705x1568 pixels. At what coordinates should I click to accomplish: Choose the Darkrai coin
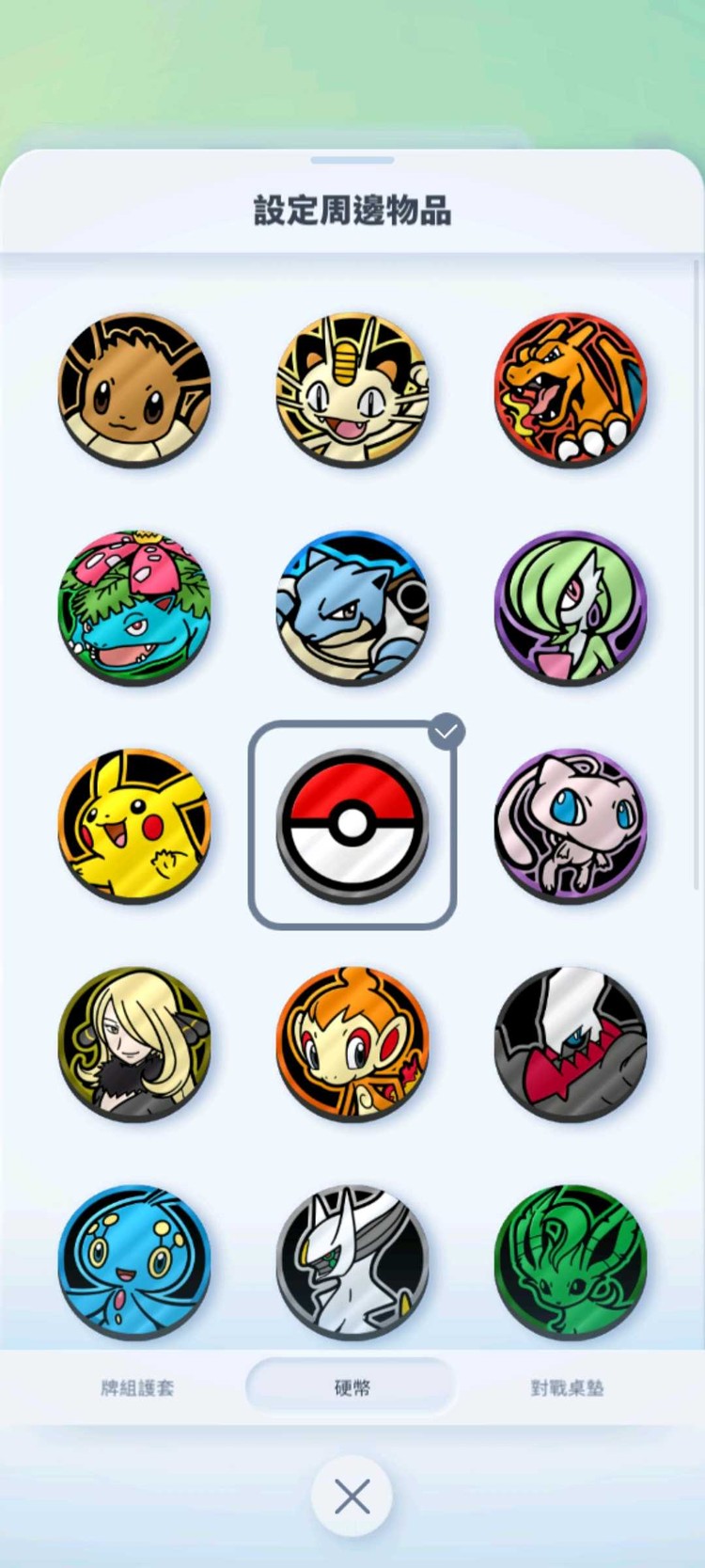[x=571, y=1043]
